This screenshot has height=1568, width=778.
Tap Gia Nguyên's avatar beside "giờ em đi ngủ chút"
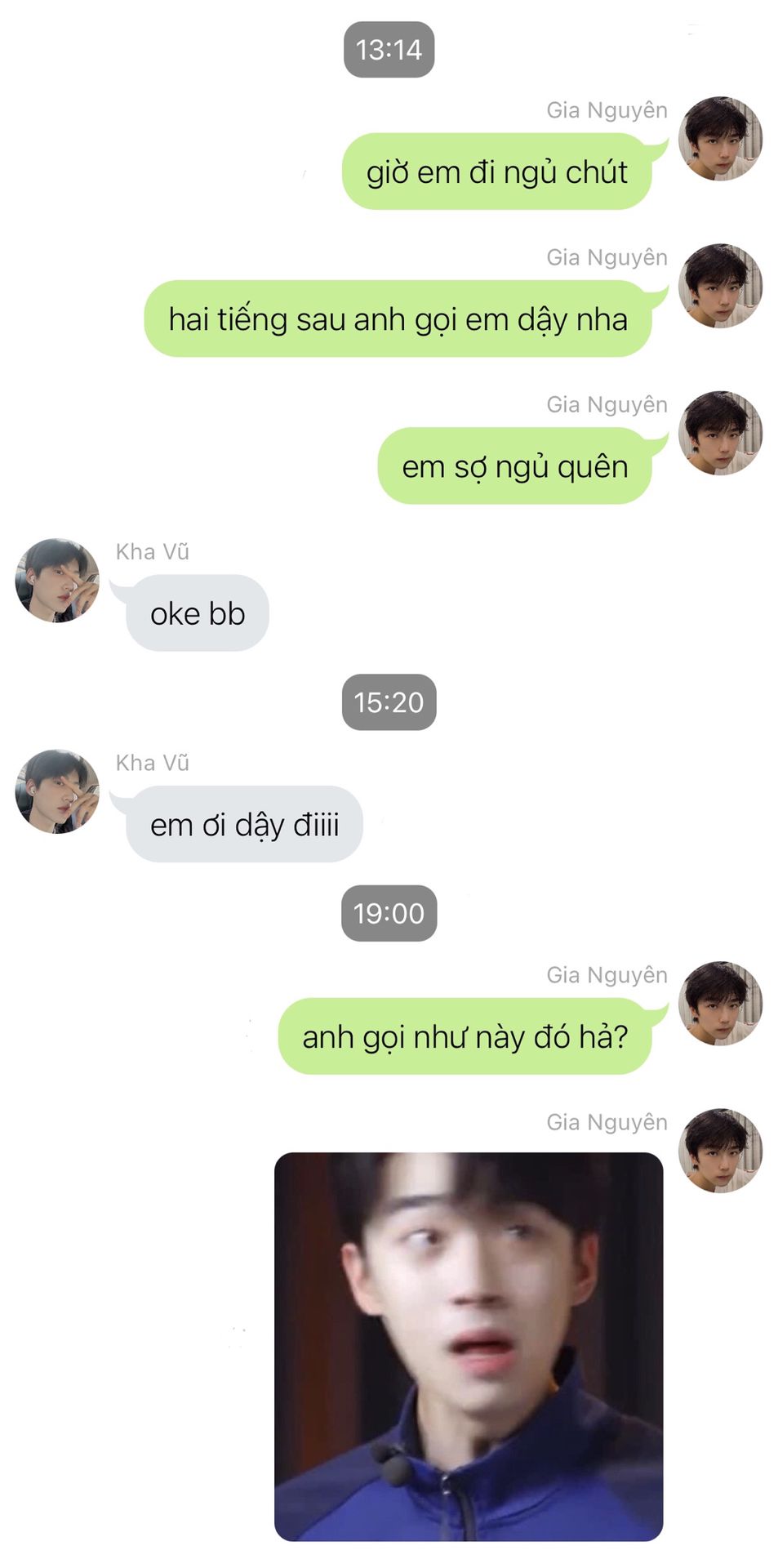click(720, 139)
